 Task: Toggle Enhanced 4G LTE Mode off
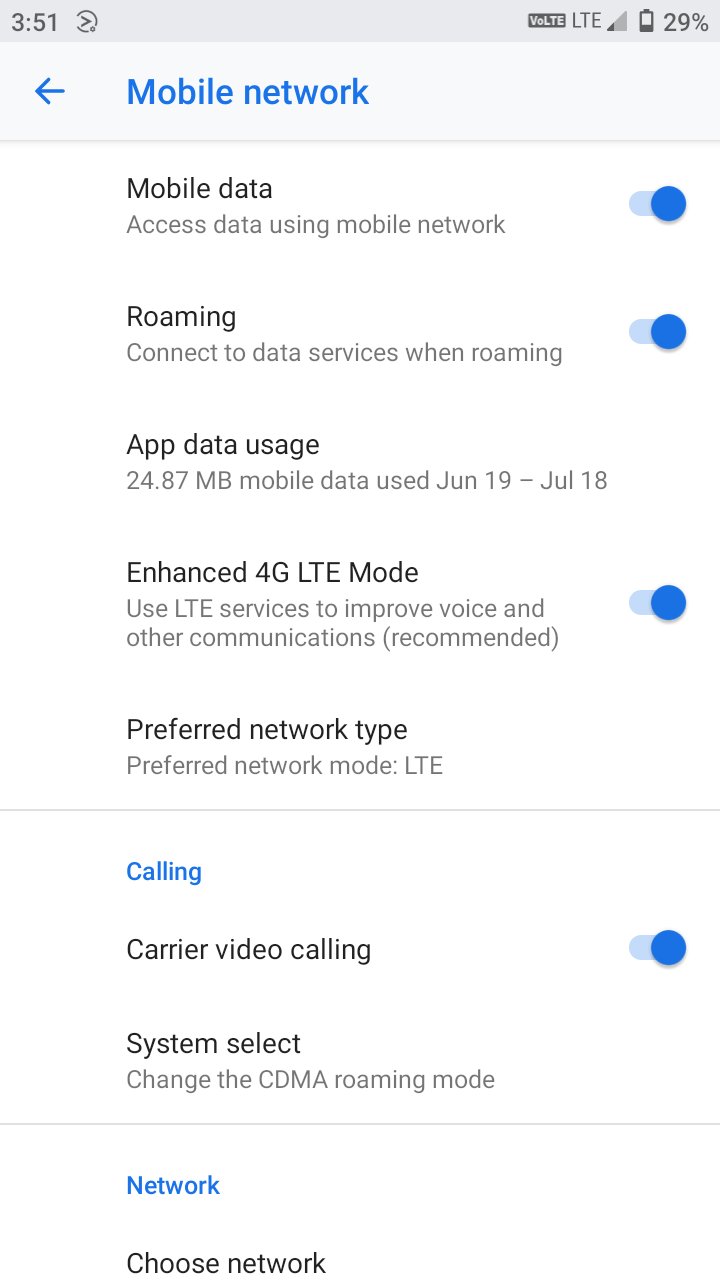pyautogui.click(x=657, y=603)
